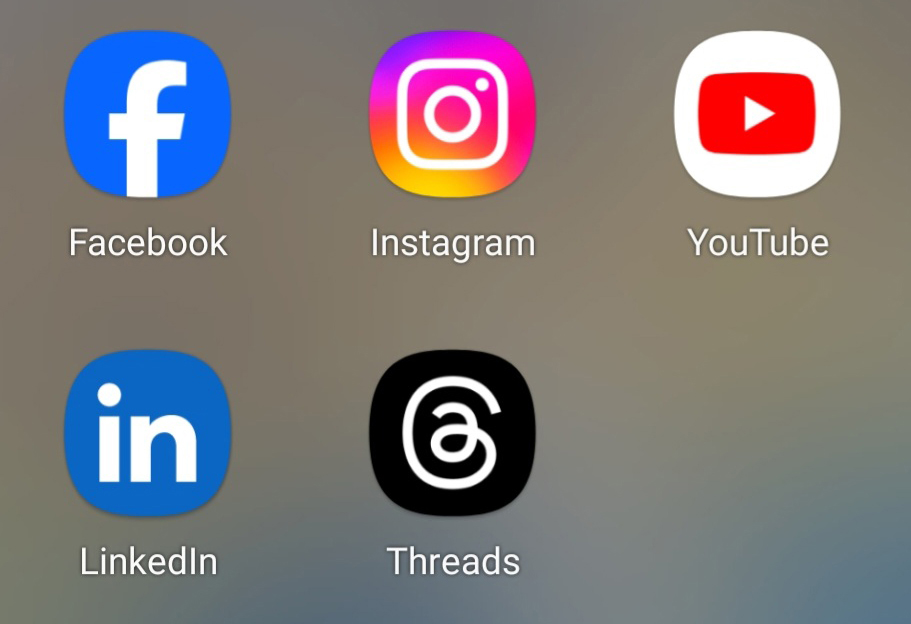Open the Threads app
This screenshot has height=624, width=911.
click(452, 432)
